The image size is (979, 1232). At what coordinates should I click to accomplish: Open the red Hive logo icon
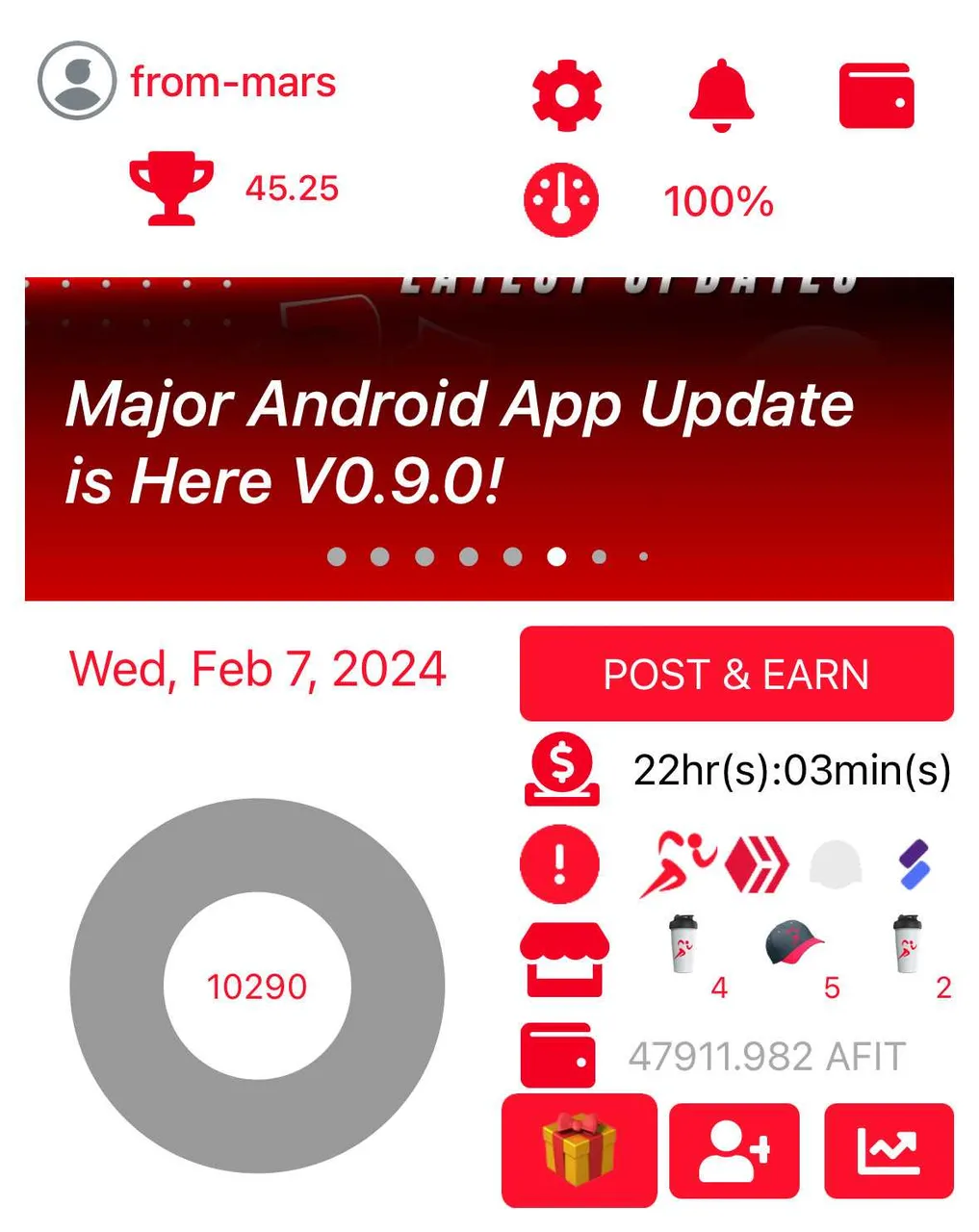[757, 863]
